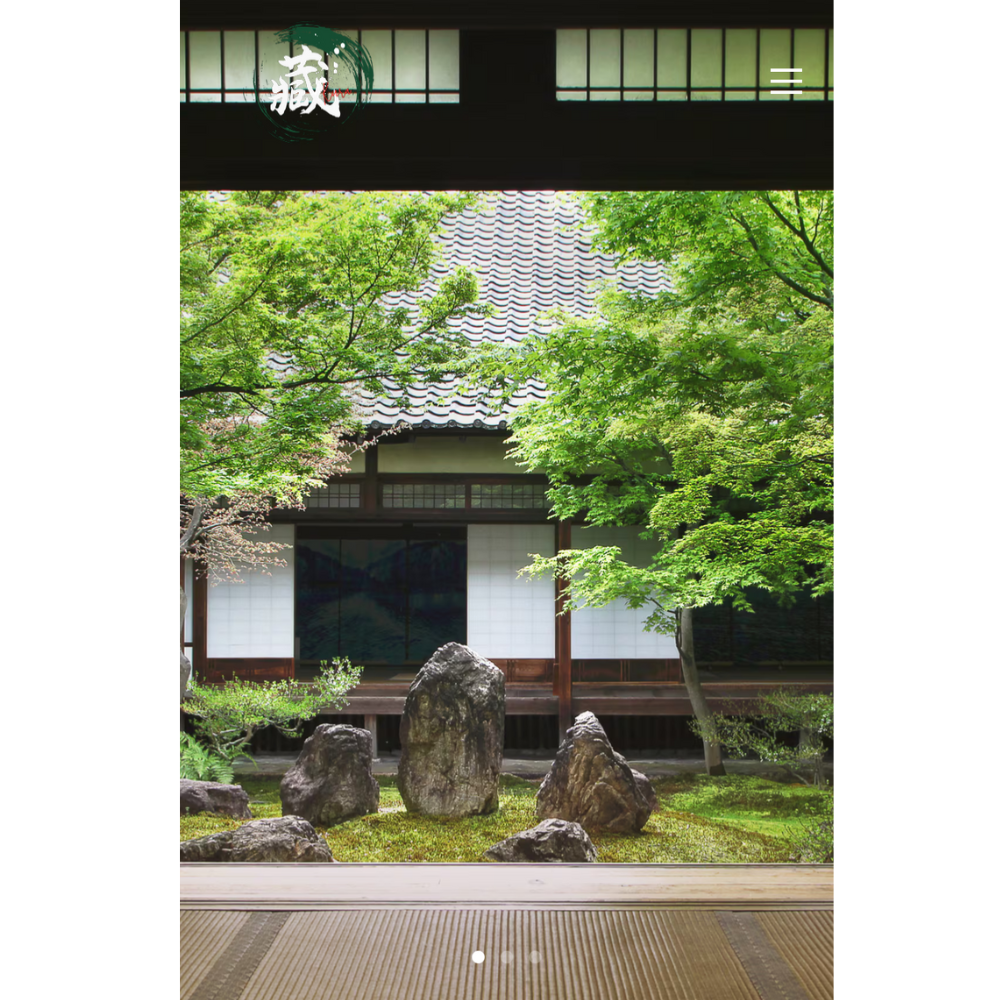Open the hamburger menu

pos(786,81)
